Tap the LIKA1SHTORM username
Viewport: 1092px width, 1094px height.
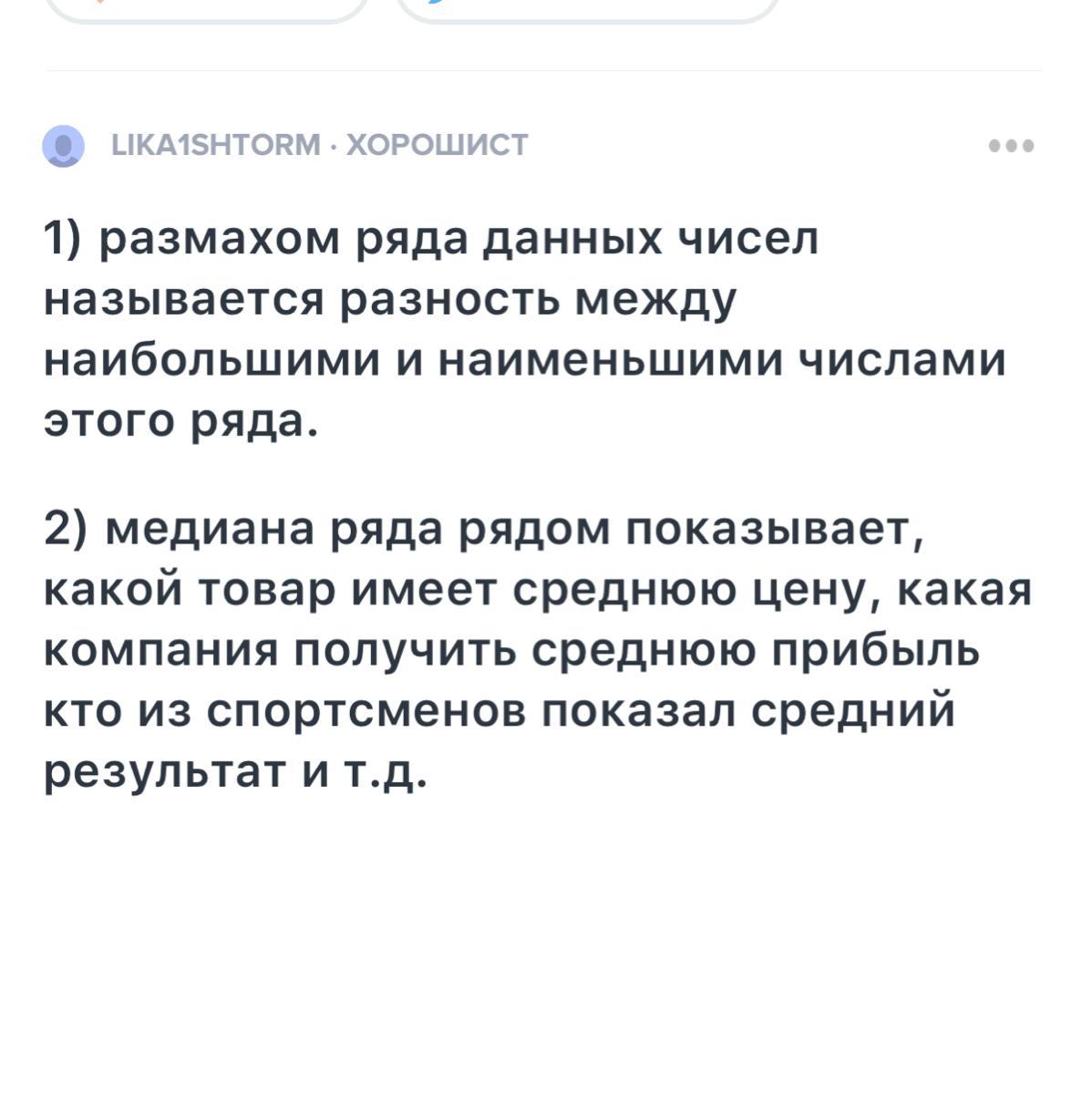click(215, 146)
